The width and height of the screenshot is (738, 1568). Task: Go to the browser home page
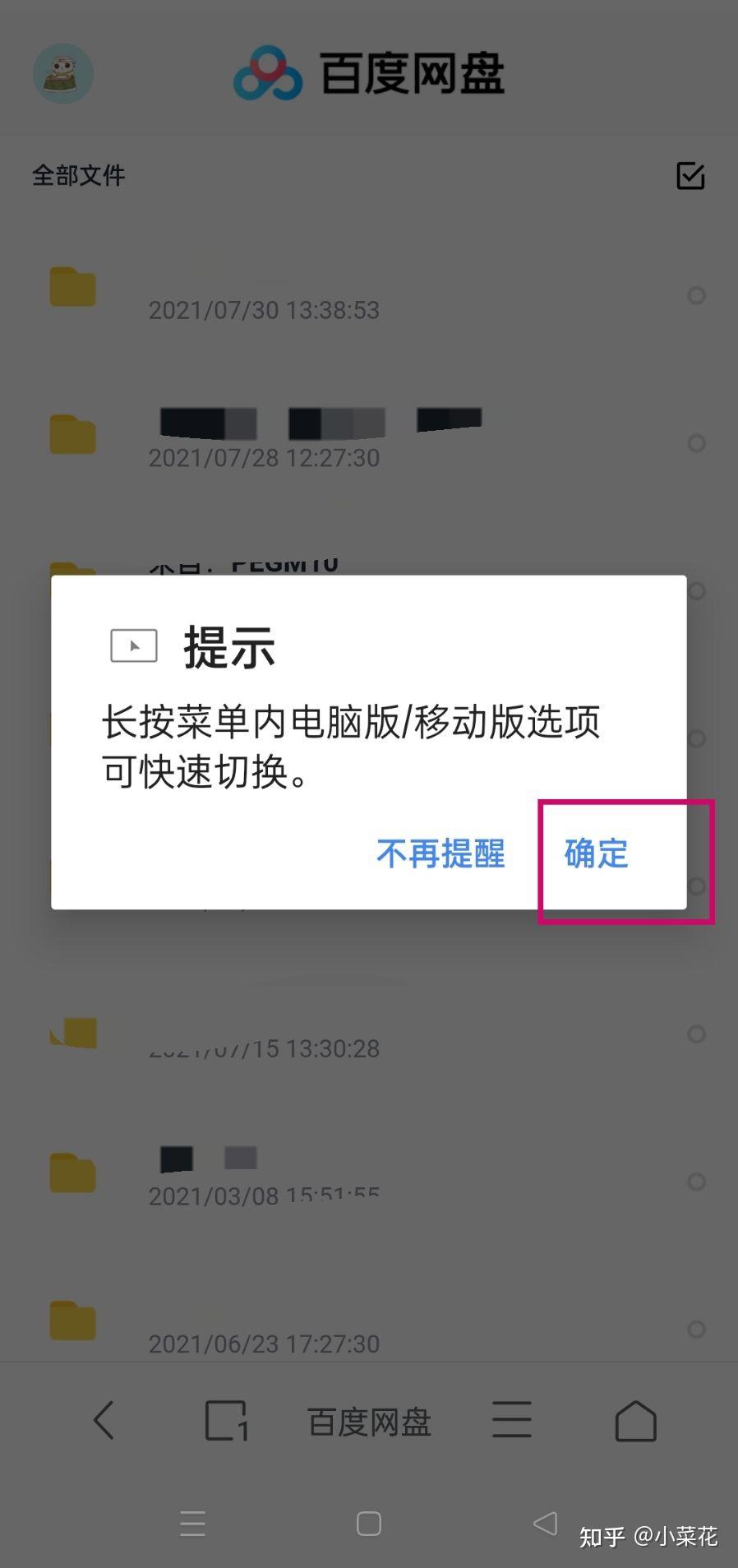[x=635, y=1420]
